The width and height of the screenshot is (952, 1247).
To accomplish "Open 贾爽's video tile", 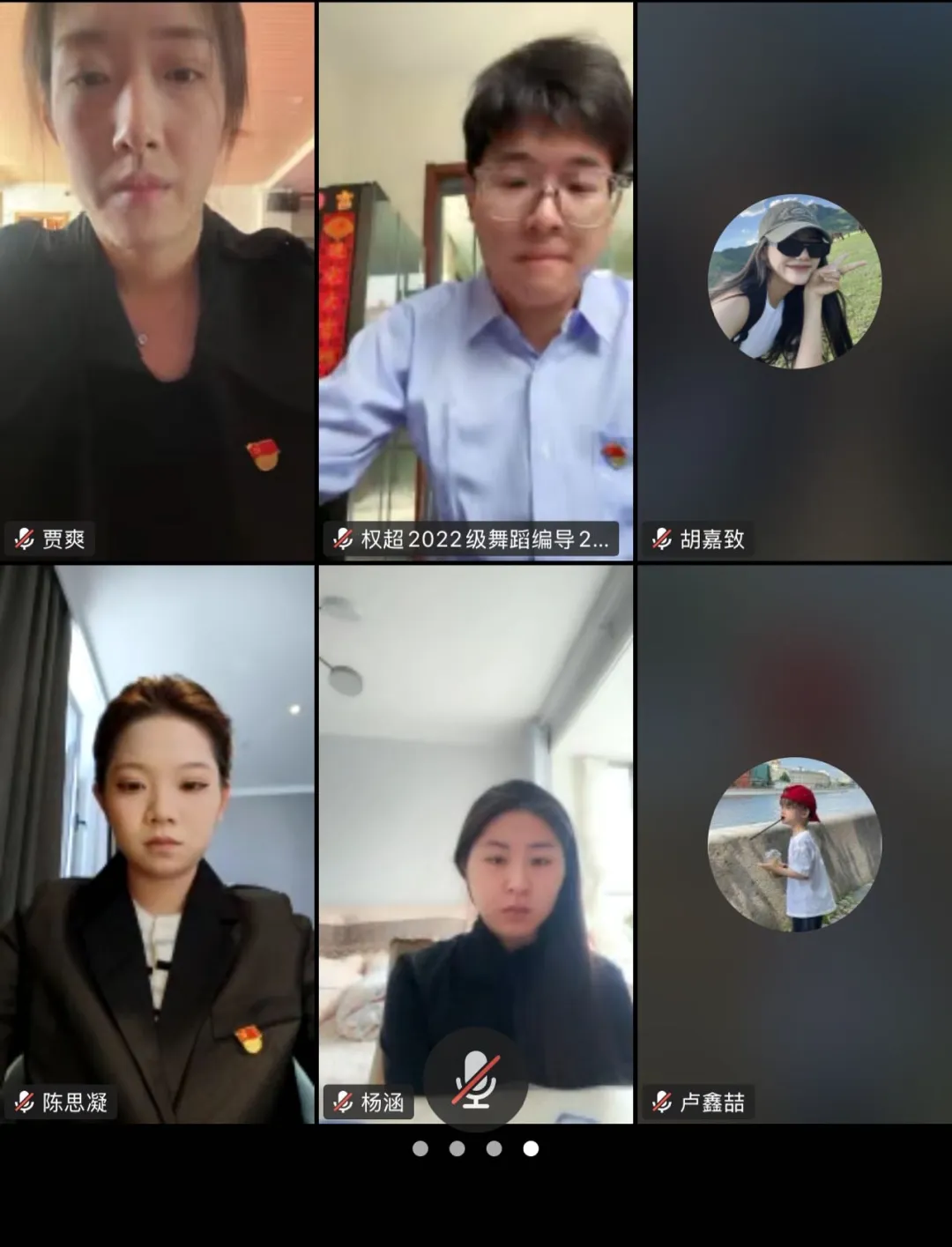I will (x=157, y=282).
